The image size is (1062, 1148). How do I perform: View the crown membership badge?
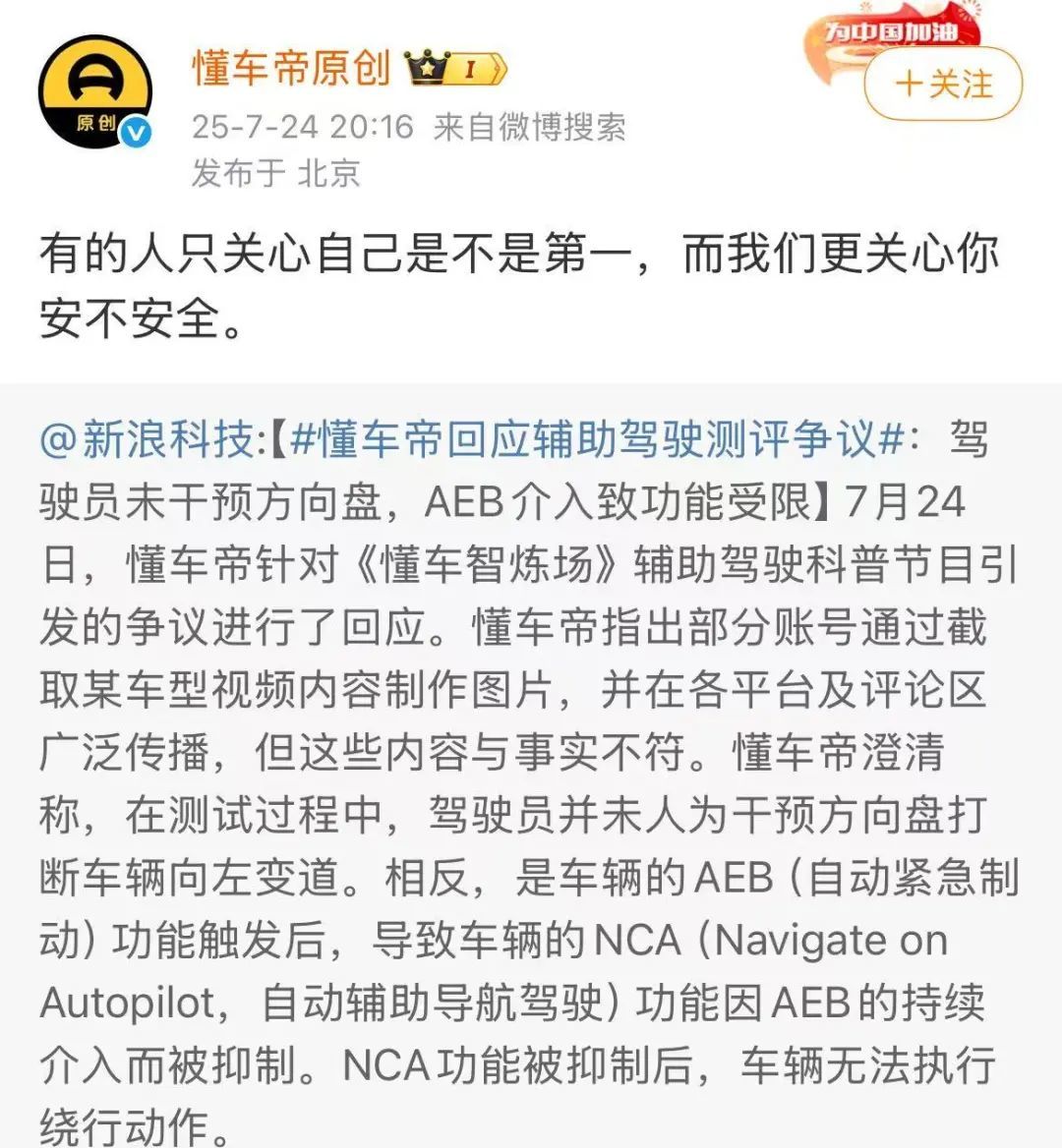point(458,69)
